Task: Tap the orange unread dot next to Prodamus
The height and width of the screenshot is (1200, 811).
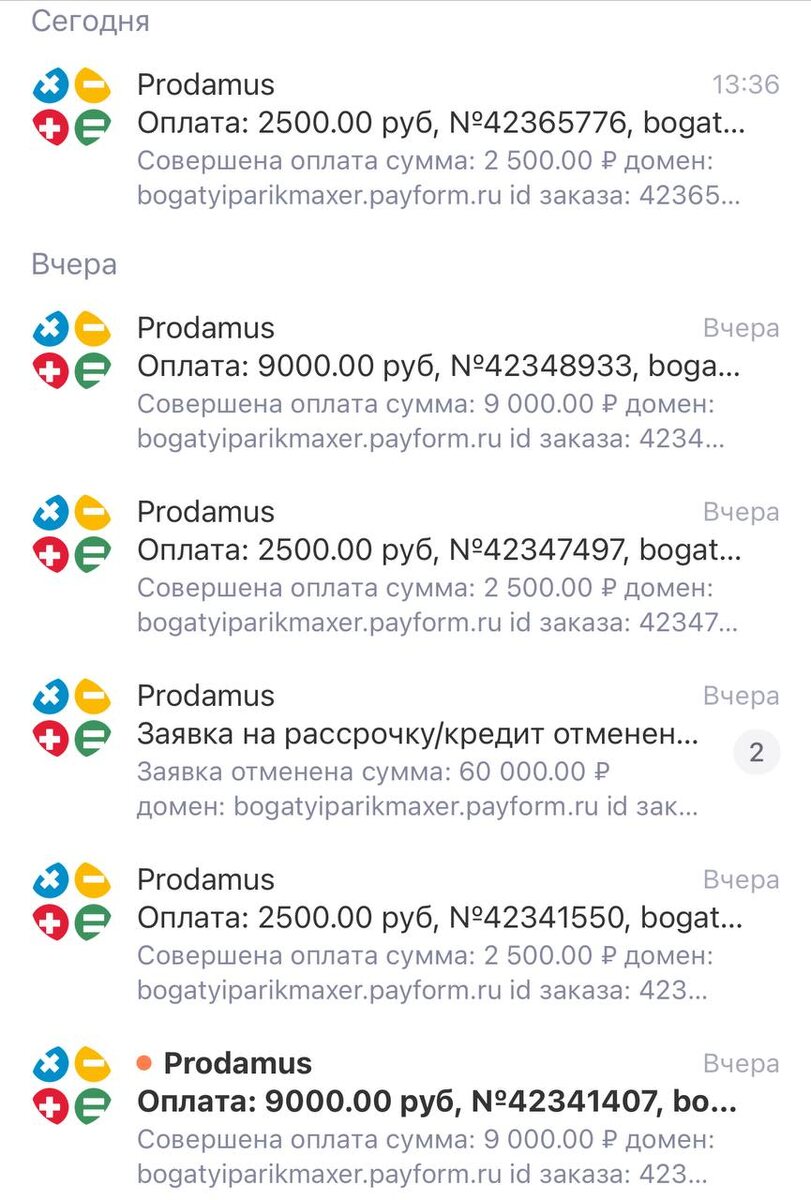Action: tap(146, 1063)
